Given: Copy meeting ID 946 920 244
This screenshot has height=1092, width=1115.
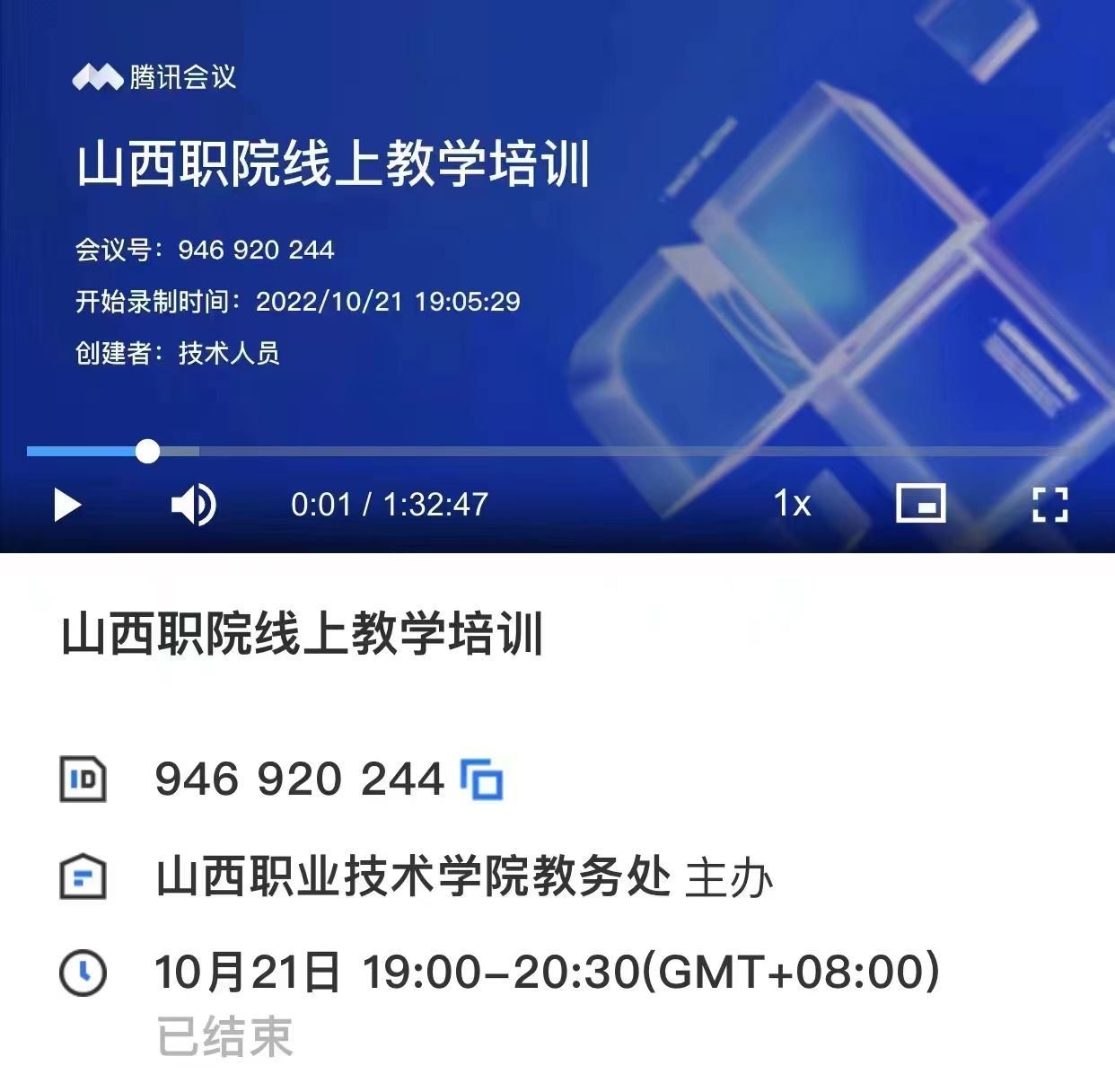Looking at the screenshot, I should (x=482, y=779).
